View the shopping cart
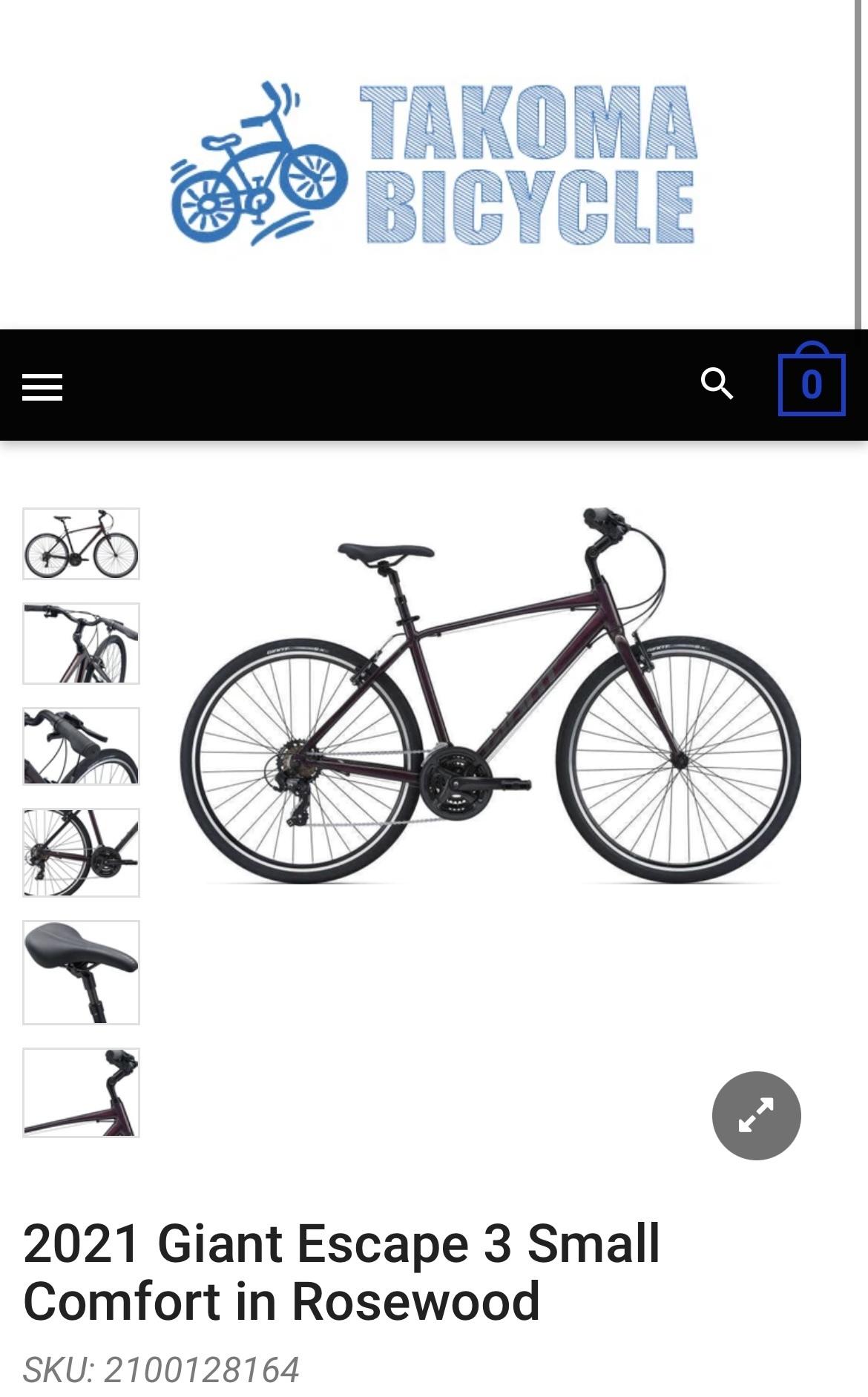The image size is (868, 1397). [x=811, y=382]
